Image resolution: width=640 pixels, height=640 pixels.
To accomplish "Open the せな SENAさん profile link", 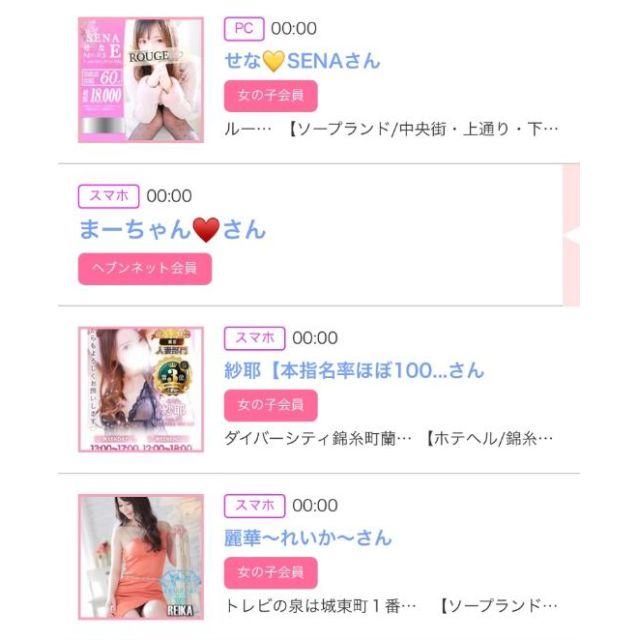I will 301,61.
